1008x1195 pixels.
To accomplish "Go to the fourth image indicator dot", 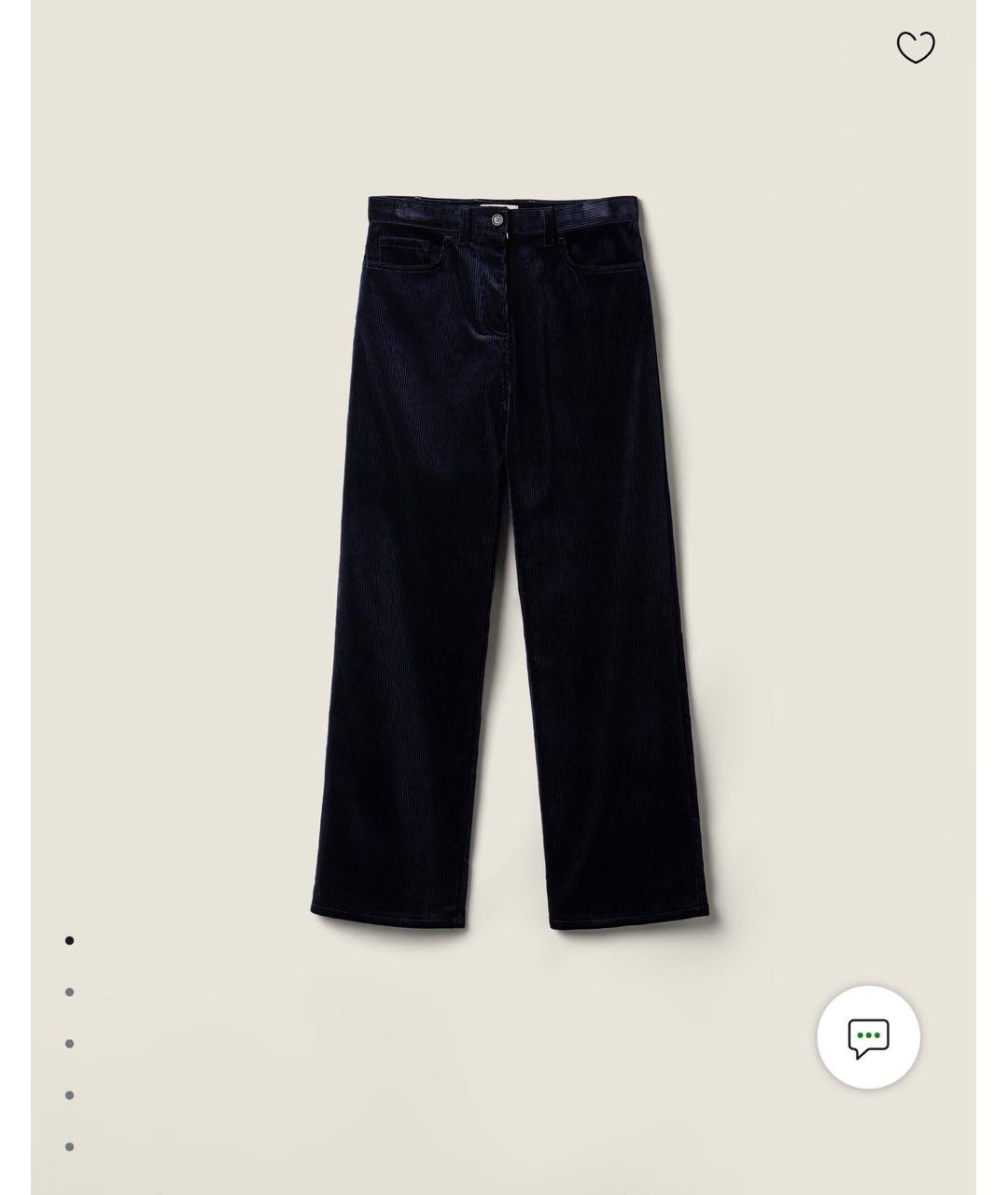I will coord(69,1095).
